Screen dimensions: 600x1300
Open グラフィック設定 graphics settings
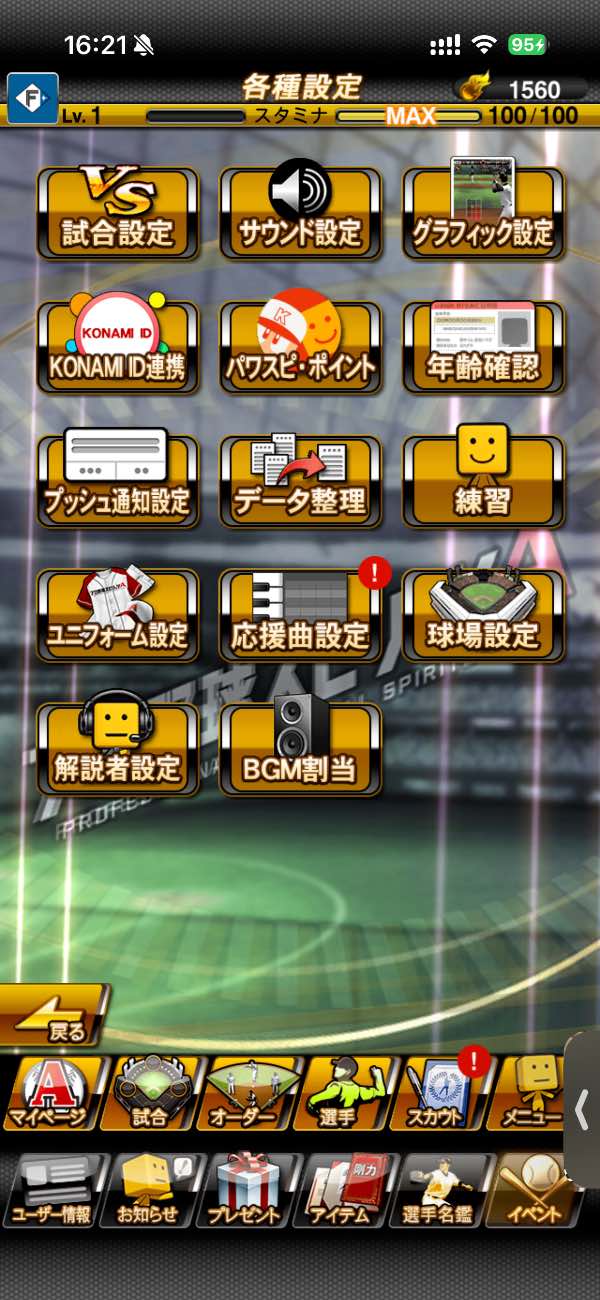483,213
